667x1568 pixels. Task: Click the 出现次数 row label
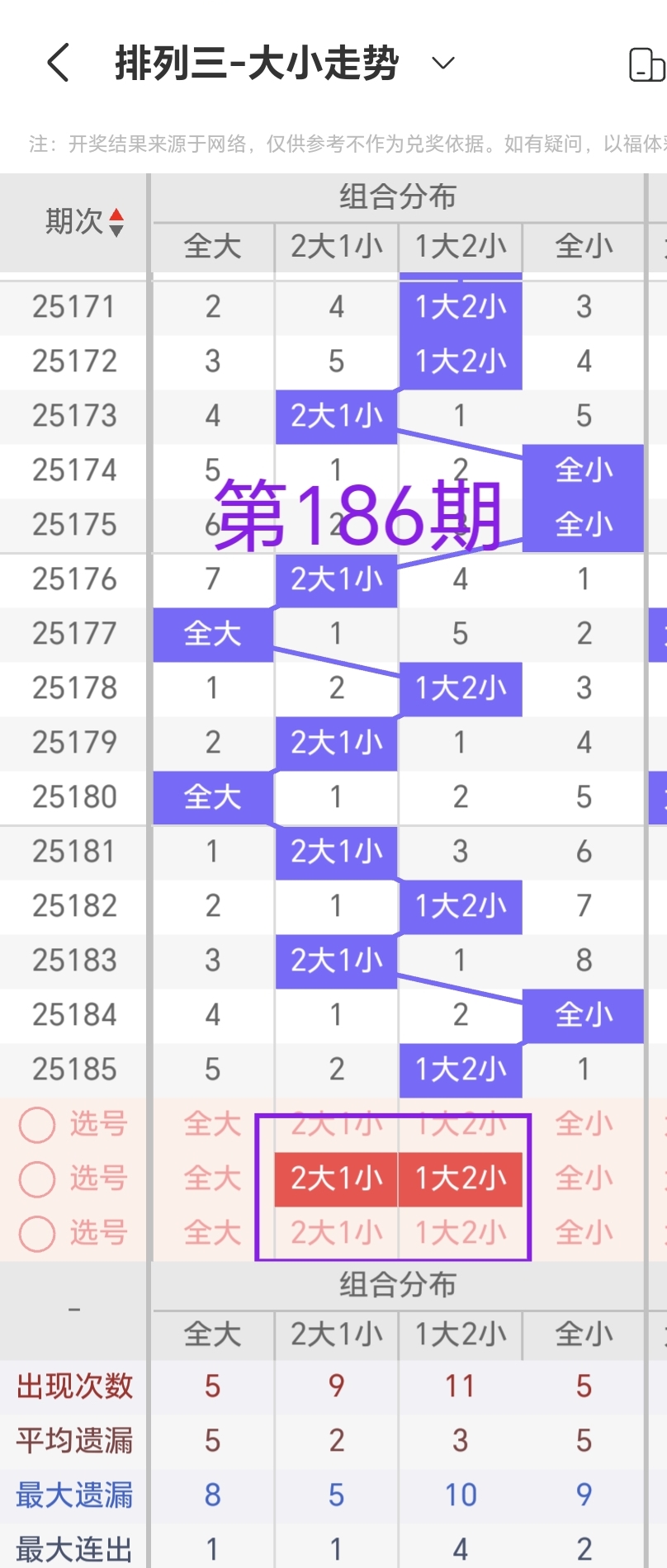pyautogui.click(x=73, y=1387)
